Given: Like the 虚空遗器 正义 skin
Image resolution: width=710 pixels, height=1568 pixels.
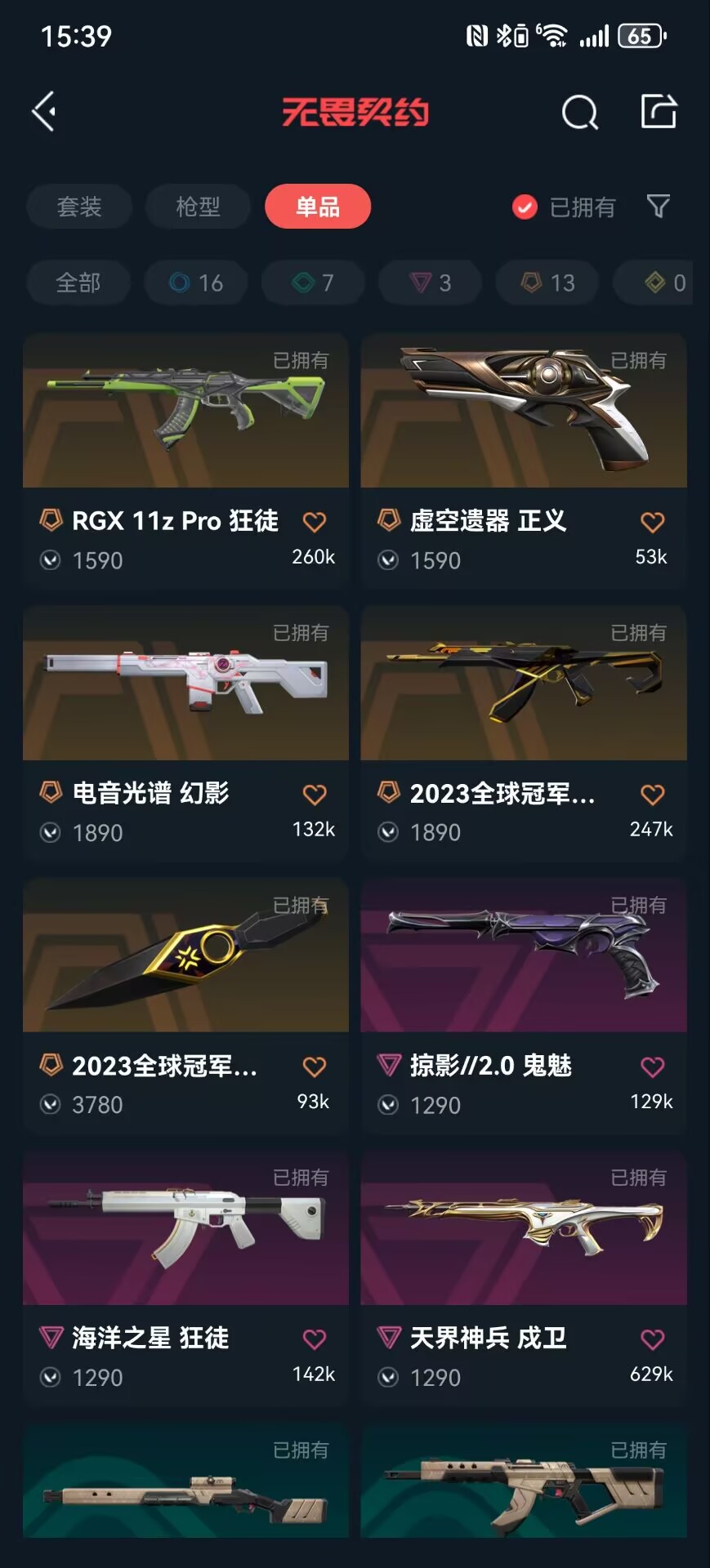Looking at the screenshot, I should (652, 522).
